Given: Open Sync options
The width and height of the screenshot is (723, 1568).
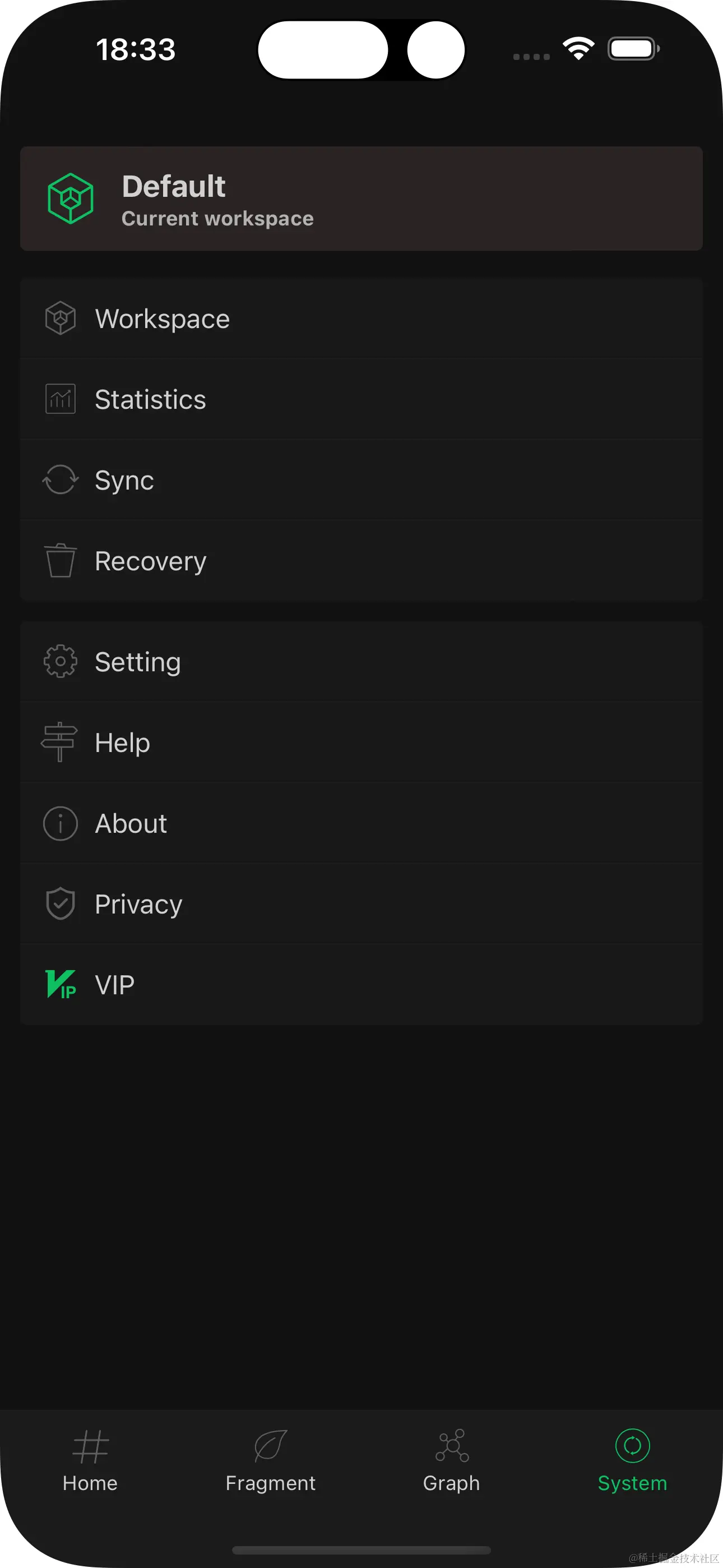Looking at the screenshot, I should tap(361, 480).
